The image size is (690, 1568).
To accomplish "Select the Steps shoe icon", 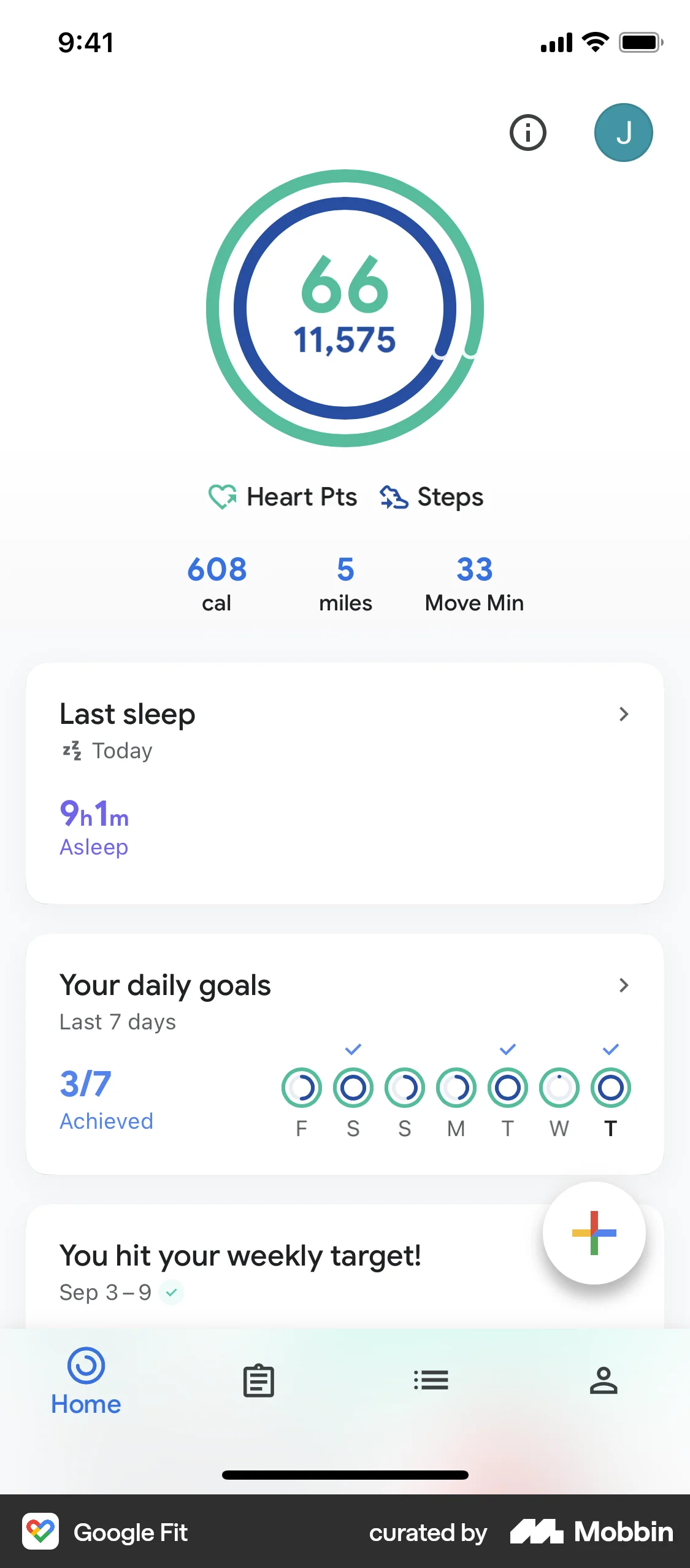I will [393, 497].
